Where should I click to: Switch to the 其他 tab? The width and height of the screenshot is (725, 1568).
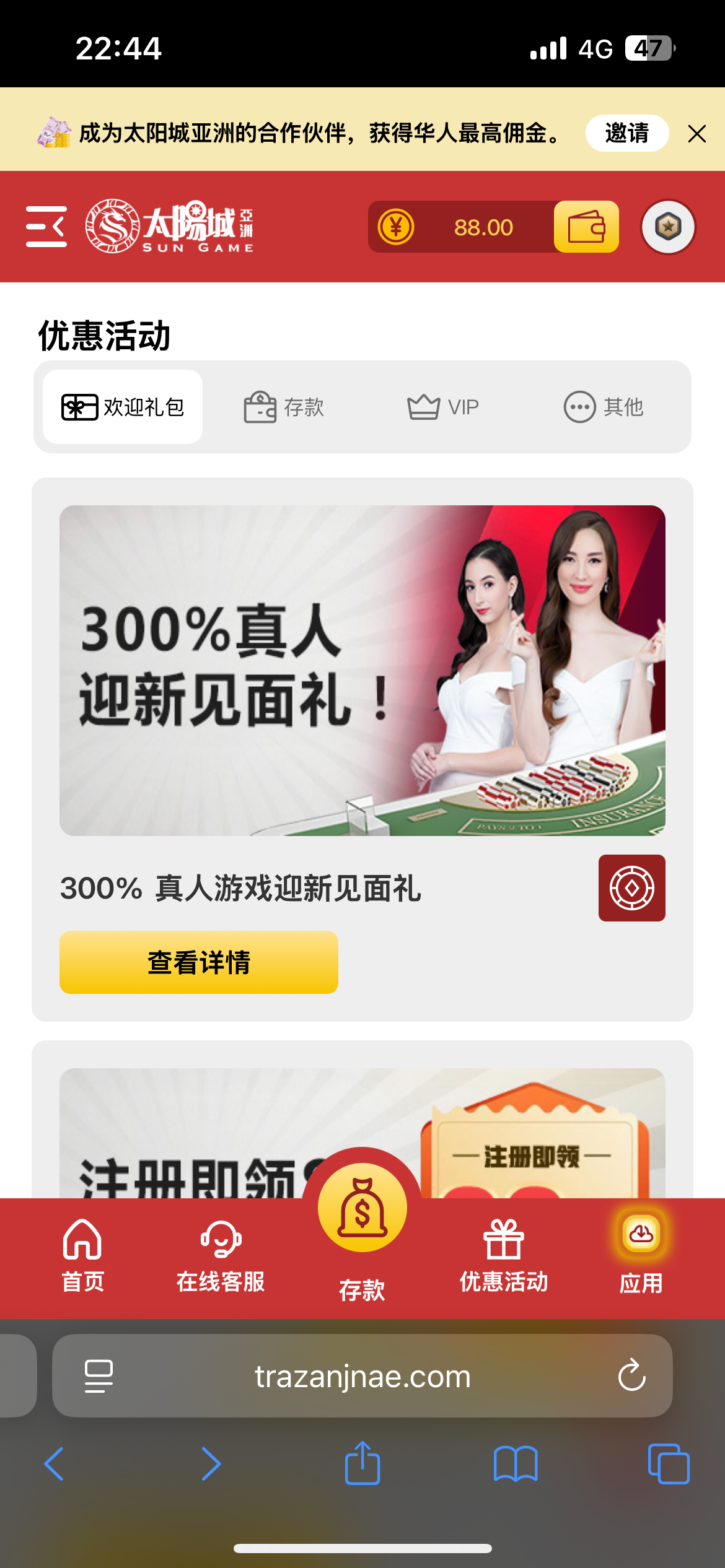(604, 407)
